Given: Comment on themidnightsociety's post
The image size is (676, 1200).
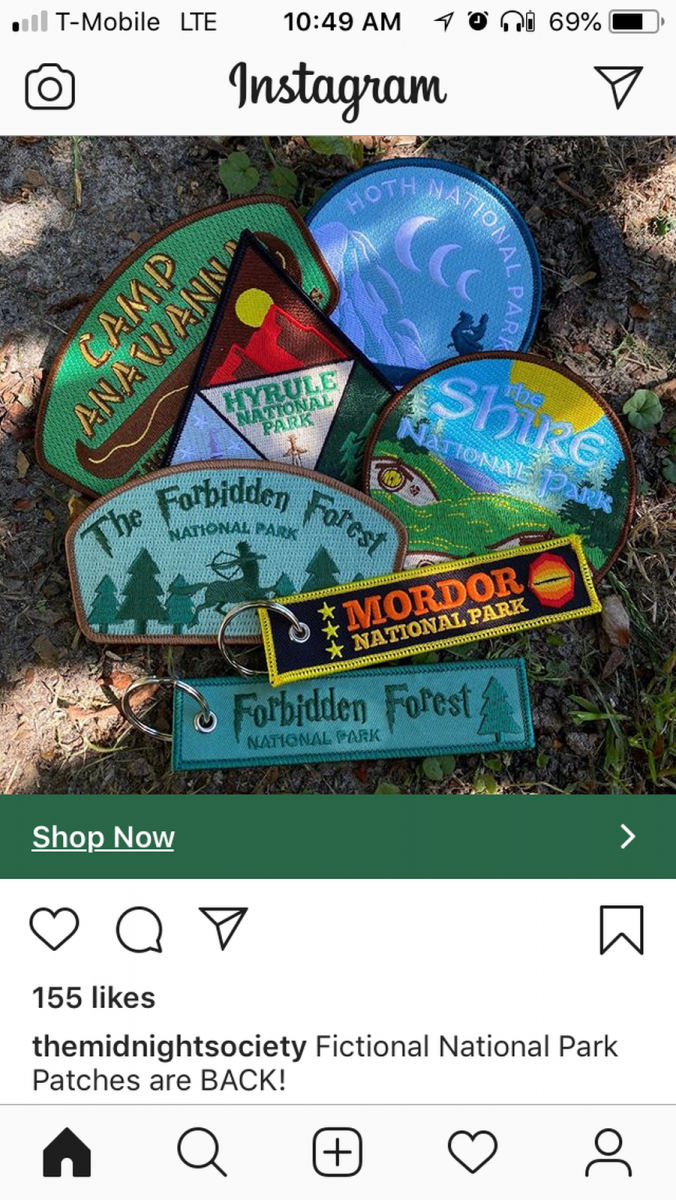Looking at the screenshot, I should (139, 930).
